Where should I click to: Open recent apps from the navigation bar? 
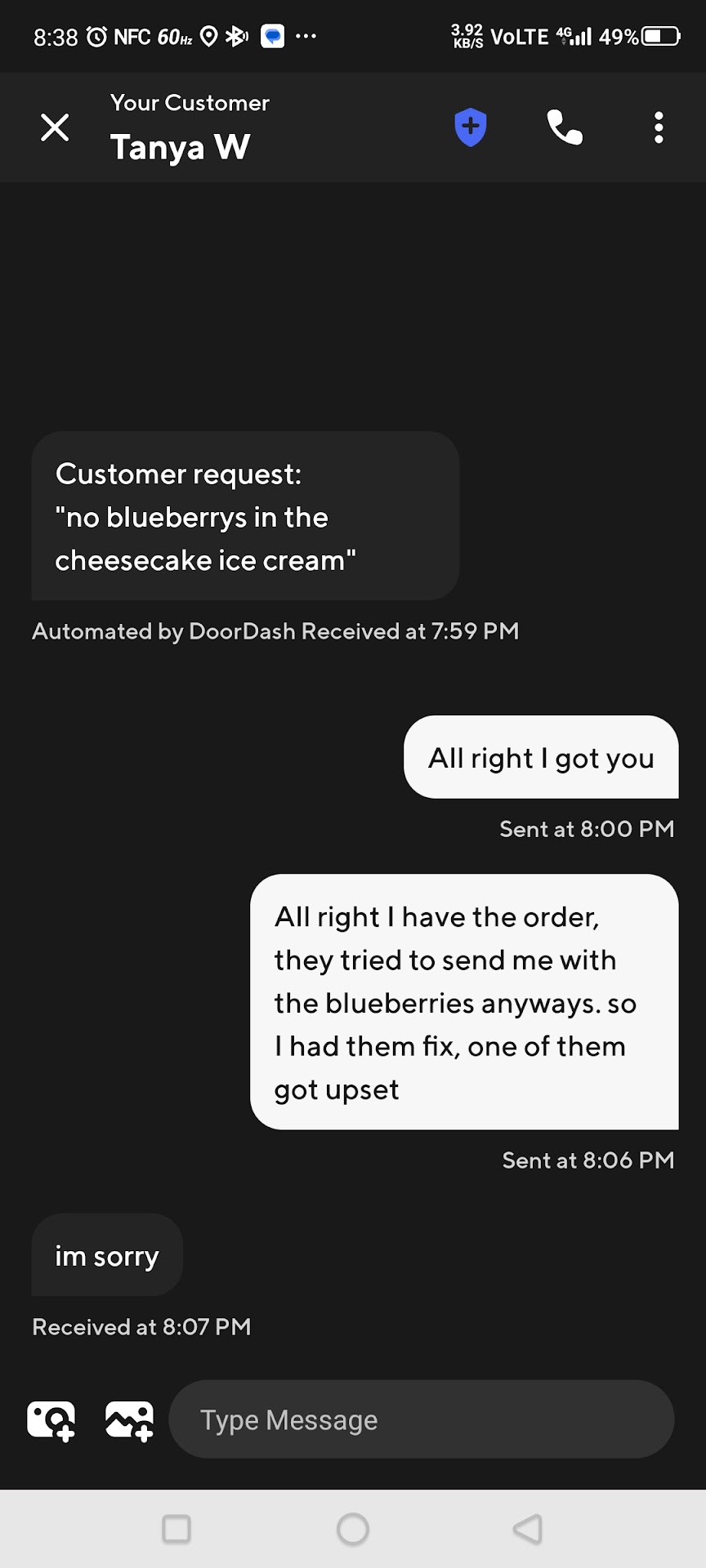[176, 1529]
